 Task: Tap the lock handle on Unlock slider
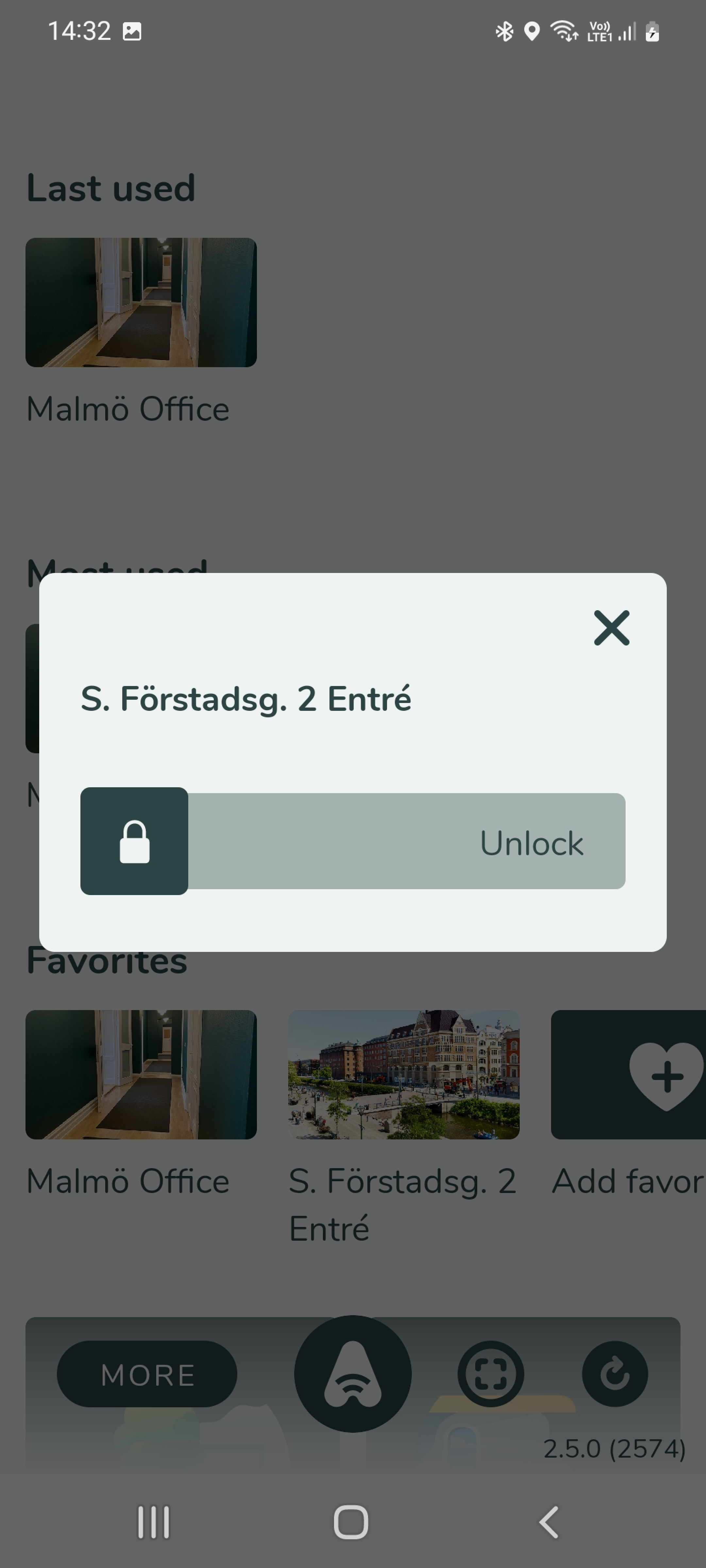point(134,841)
